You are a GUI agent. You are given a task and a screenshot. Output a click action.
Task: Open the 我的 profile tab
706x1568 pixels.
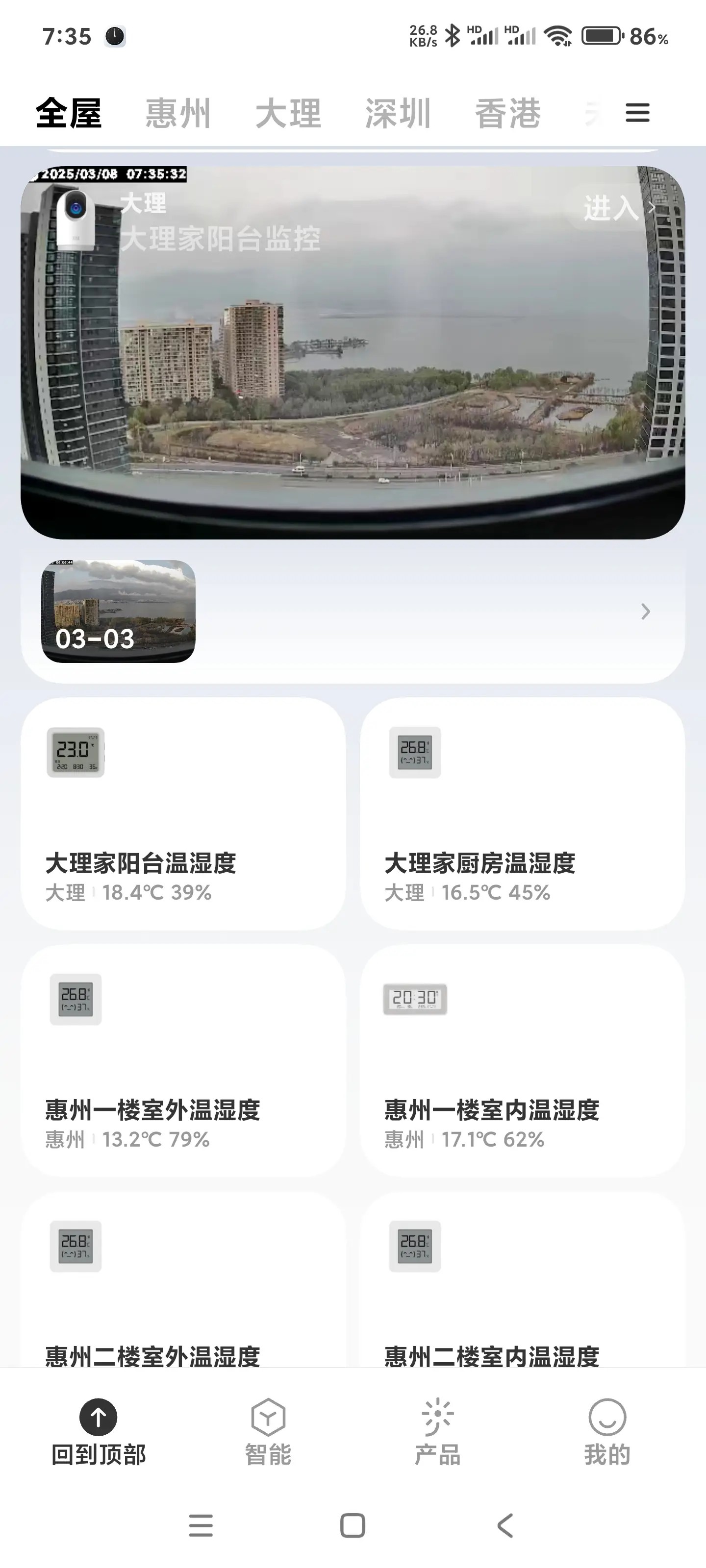pos(606,1432)
